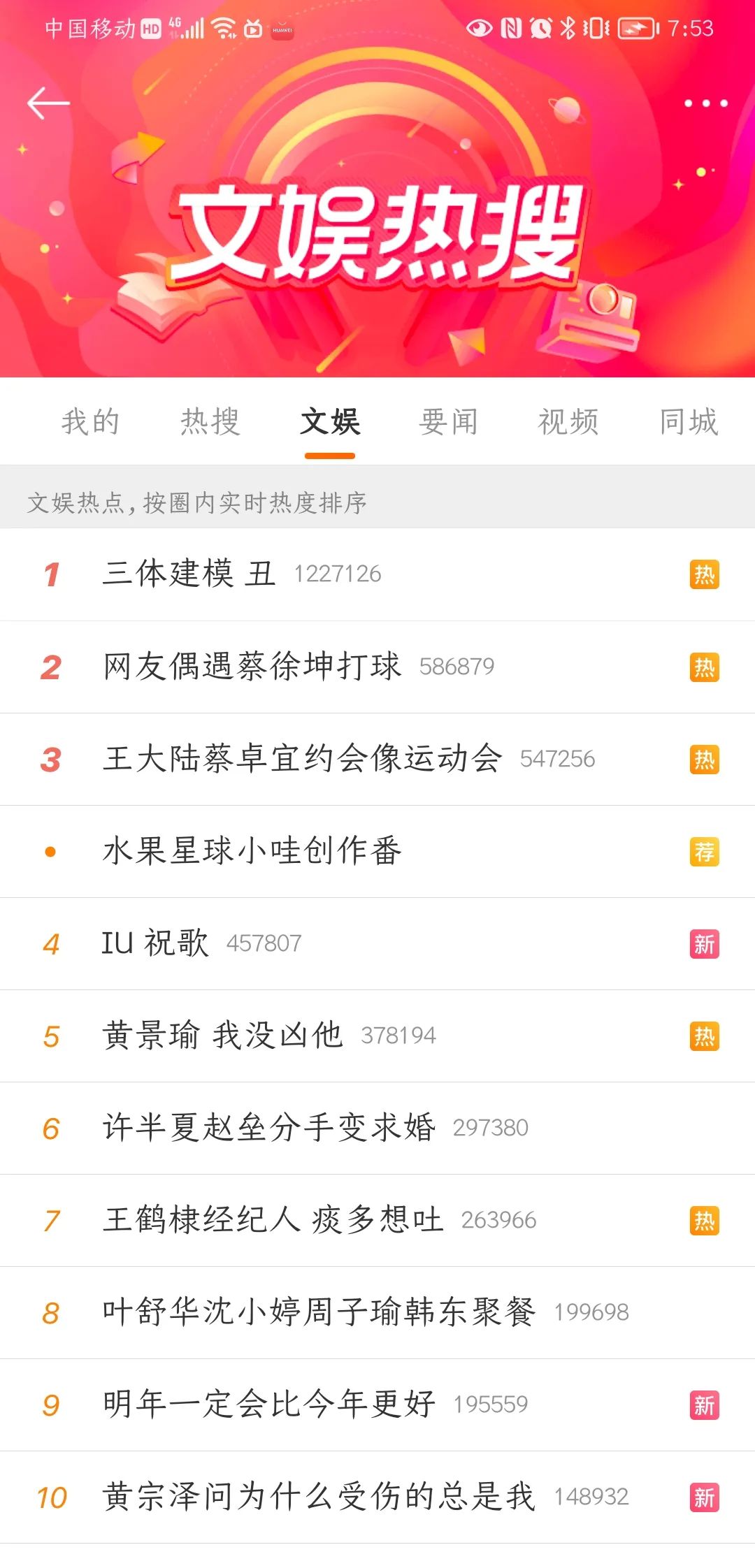Screen dimensions: 755x1568
Task: Go back using the top-left arrow
Action: click(48, 103)
